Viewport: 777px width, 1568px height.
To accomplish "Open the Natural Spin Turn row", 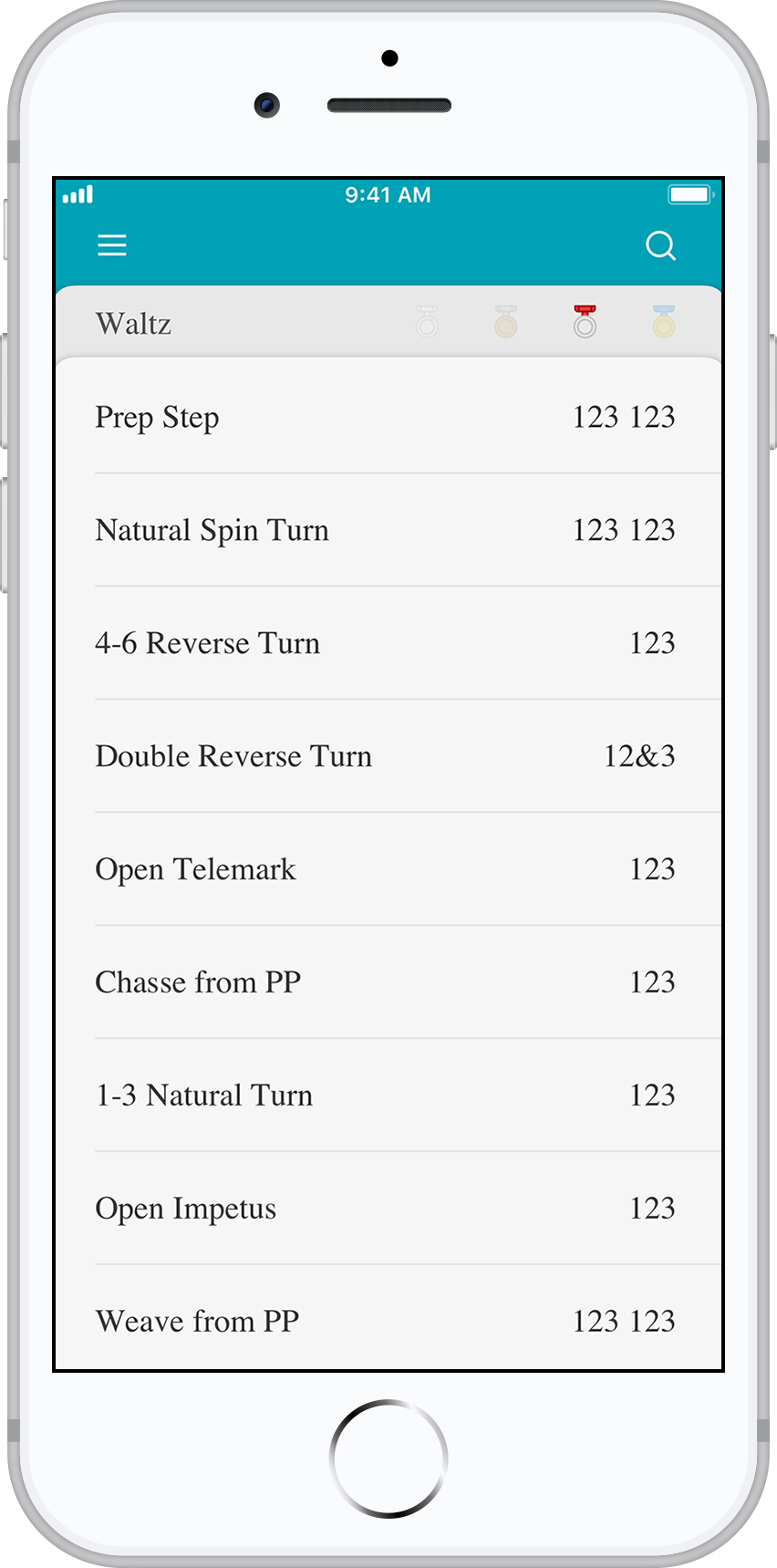I will coord(388,530).
